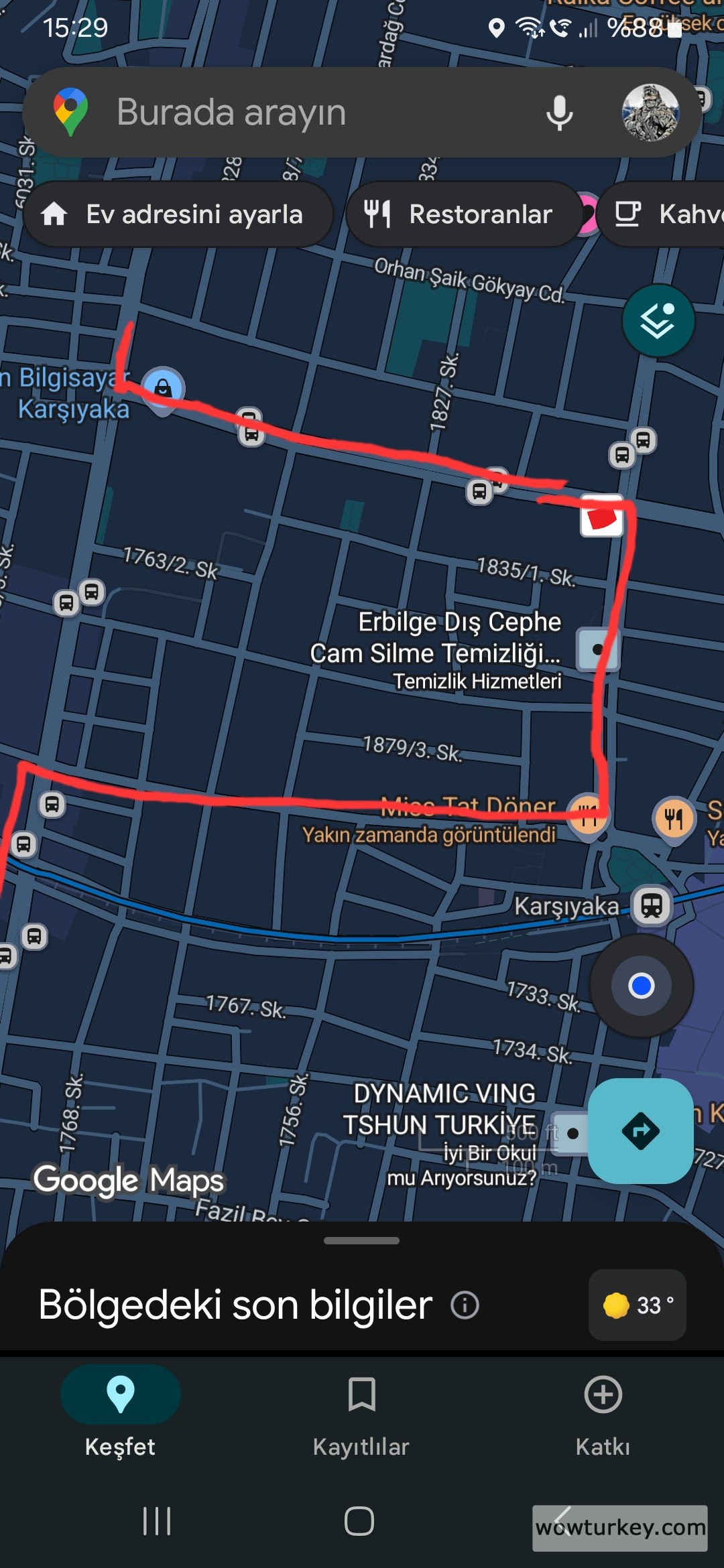Open the Karşıyaka station marker
This screenshot has width=724, height=1568.
click(x=652, y=906)
